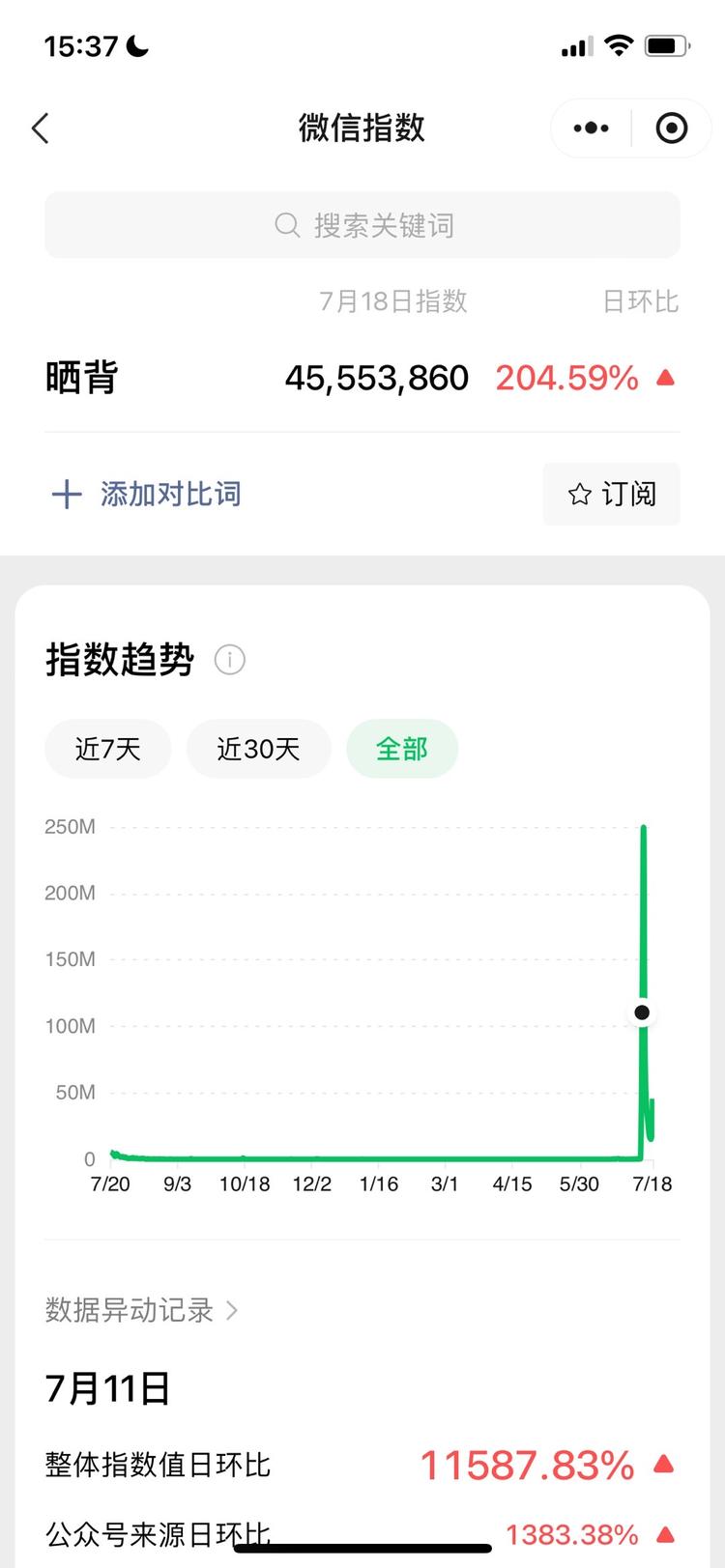The image size is (725, 1568).
Task: Click 添加对比词 to add a comparison keyword
Action: click(168, 494)
